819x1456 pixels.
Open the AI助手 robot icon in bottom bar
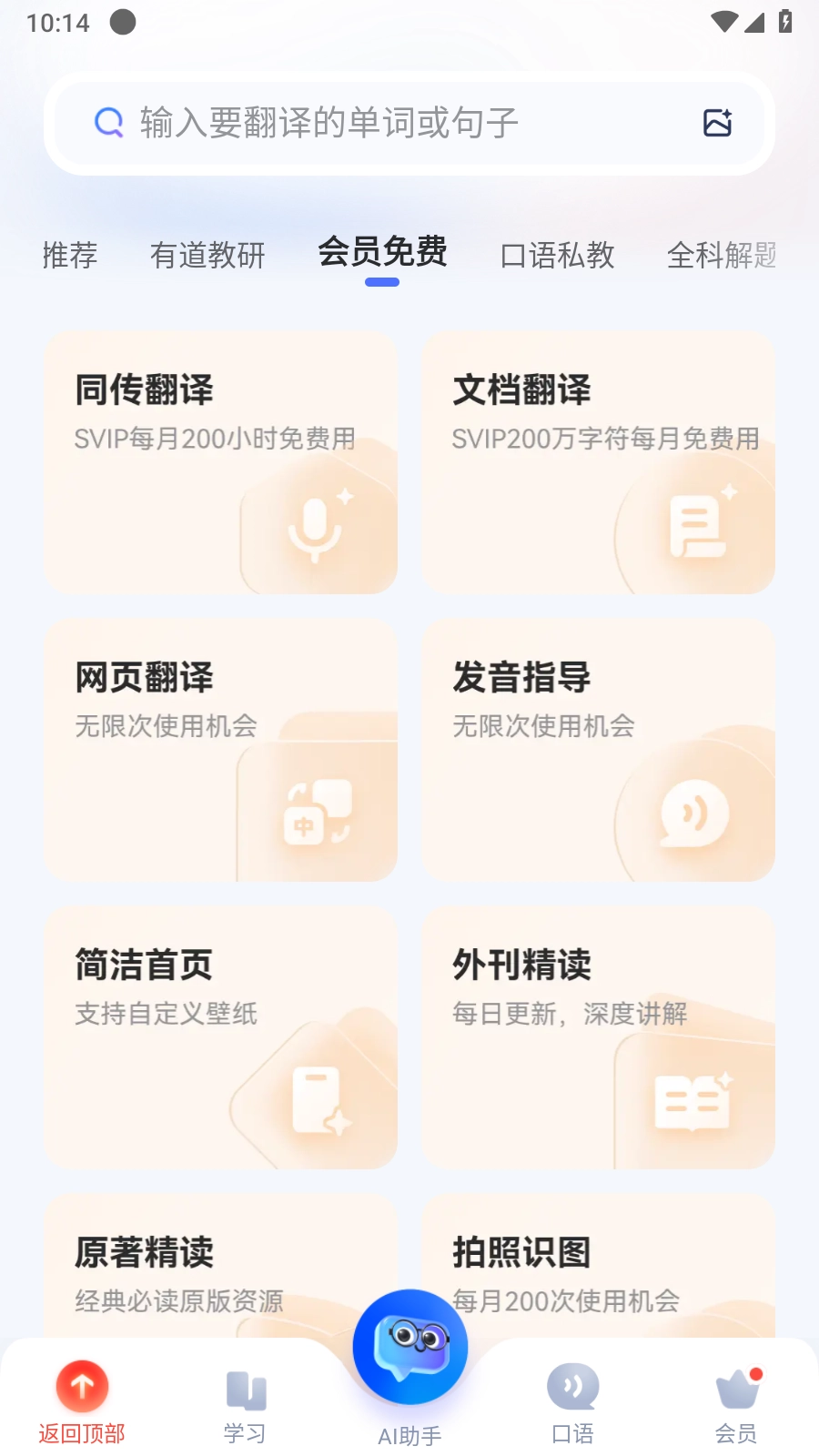409,1347
